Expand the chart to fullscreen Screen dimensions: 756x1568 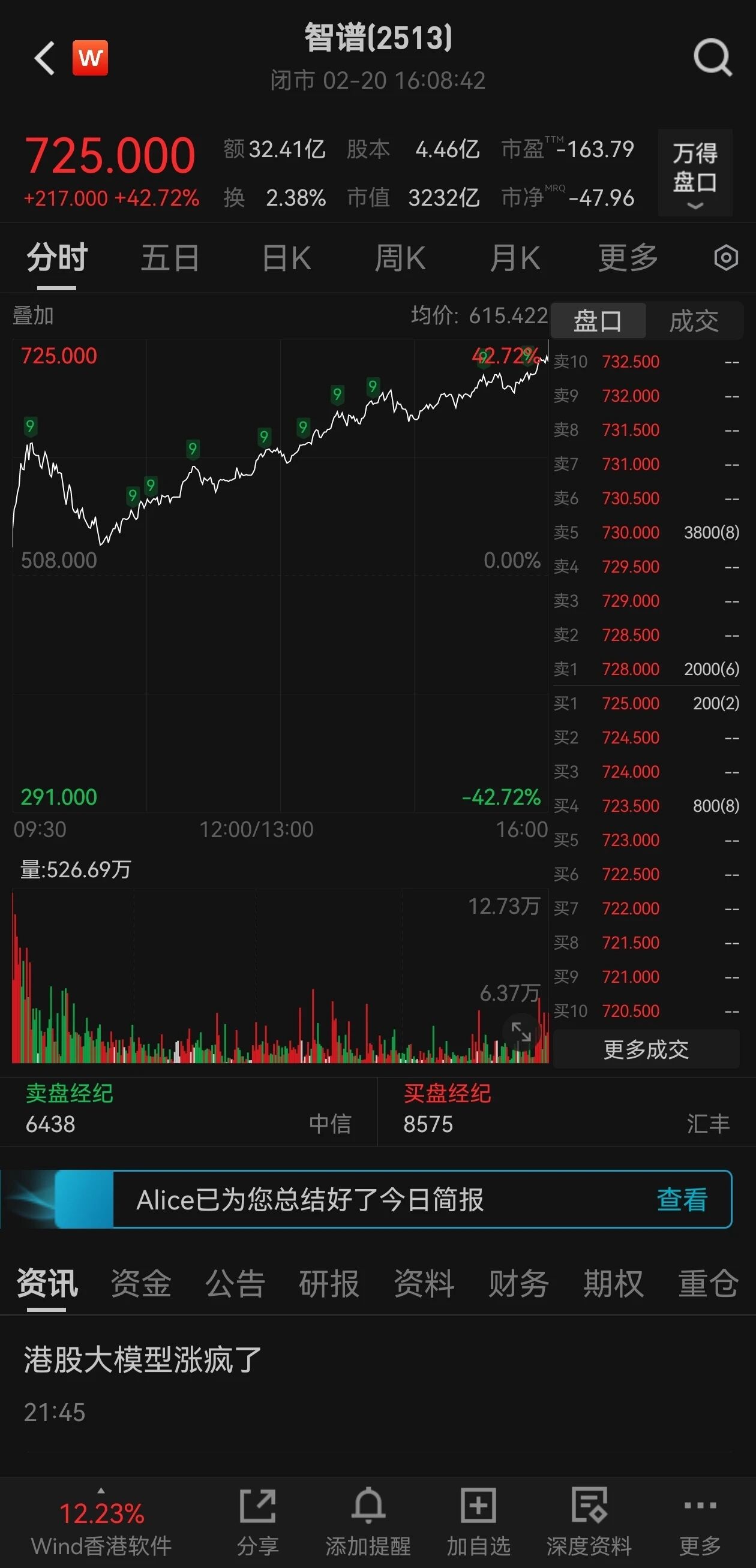[521, 1032]
